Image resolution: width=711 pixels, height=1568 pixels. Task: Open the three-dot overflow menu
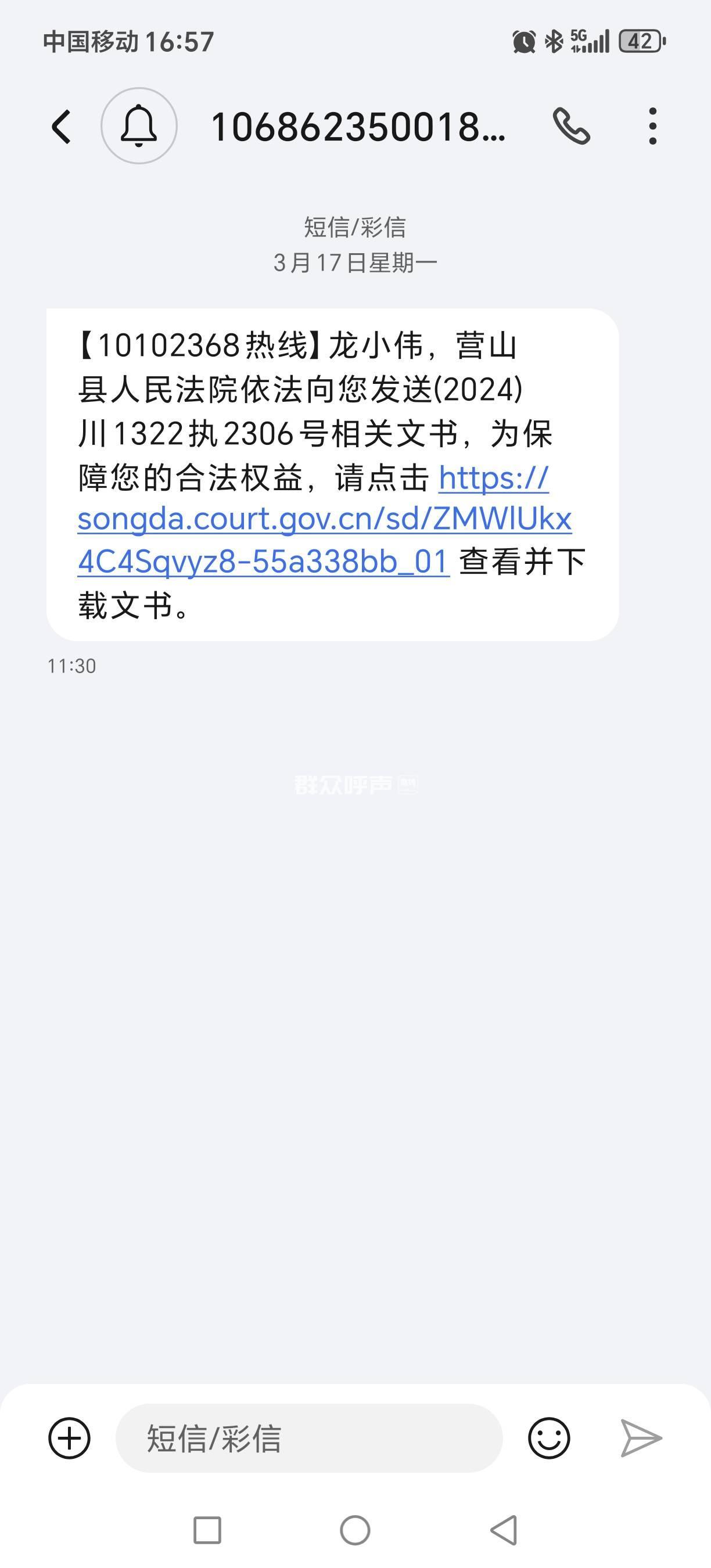pyautogui.click(x=652, y=126)
